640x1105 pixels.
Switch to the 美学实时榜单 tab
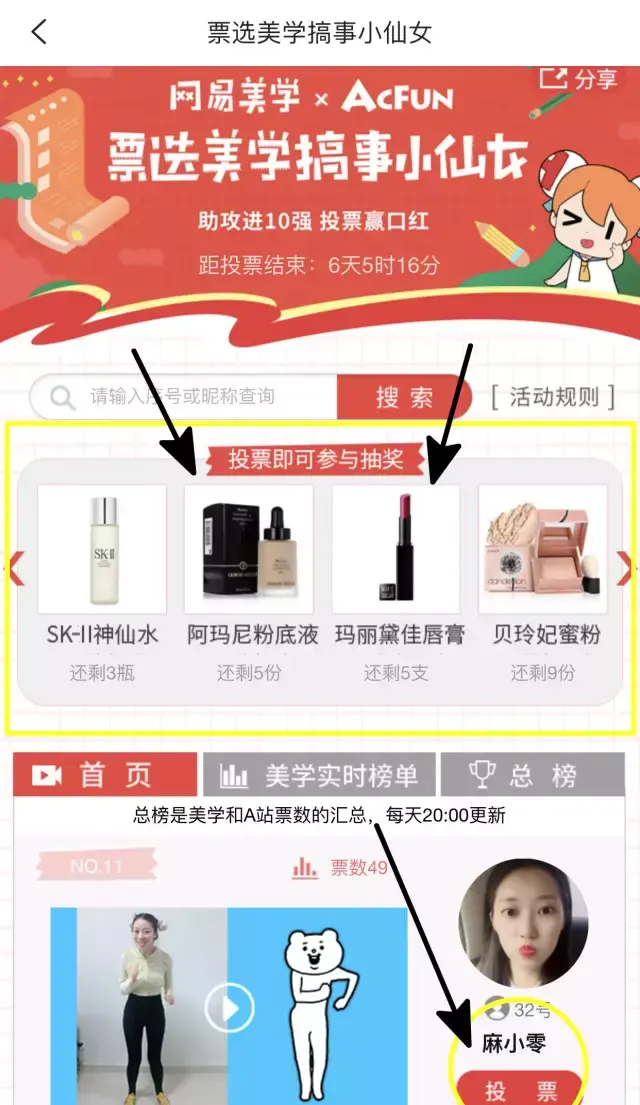(x=319, y=775)
